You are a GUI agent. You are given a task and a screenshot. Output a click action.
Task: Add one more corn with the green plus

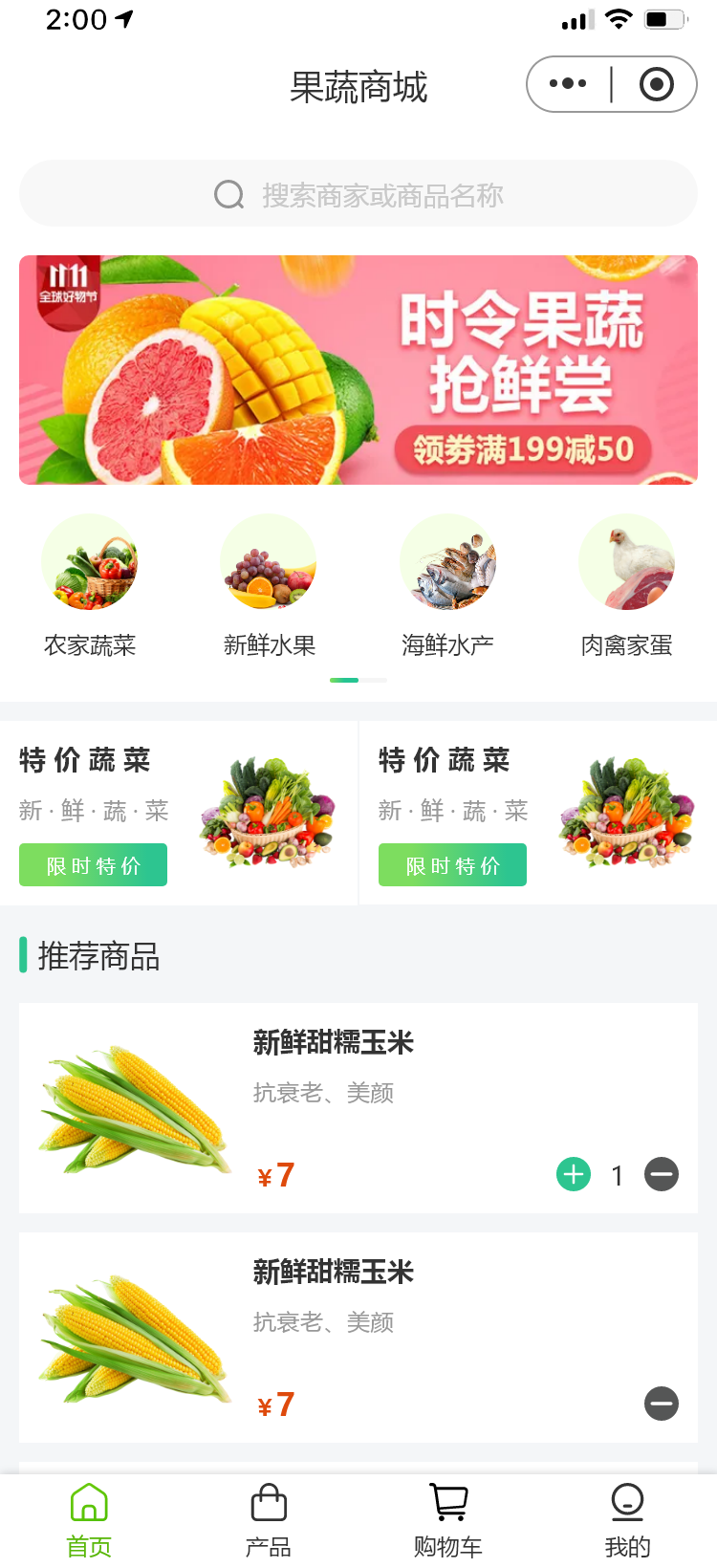(x=574, y=1174)
